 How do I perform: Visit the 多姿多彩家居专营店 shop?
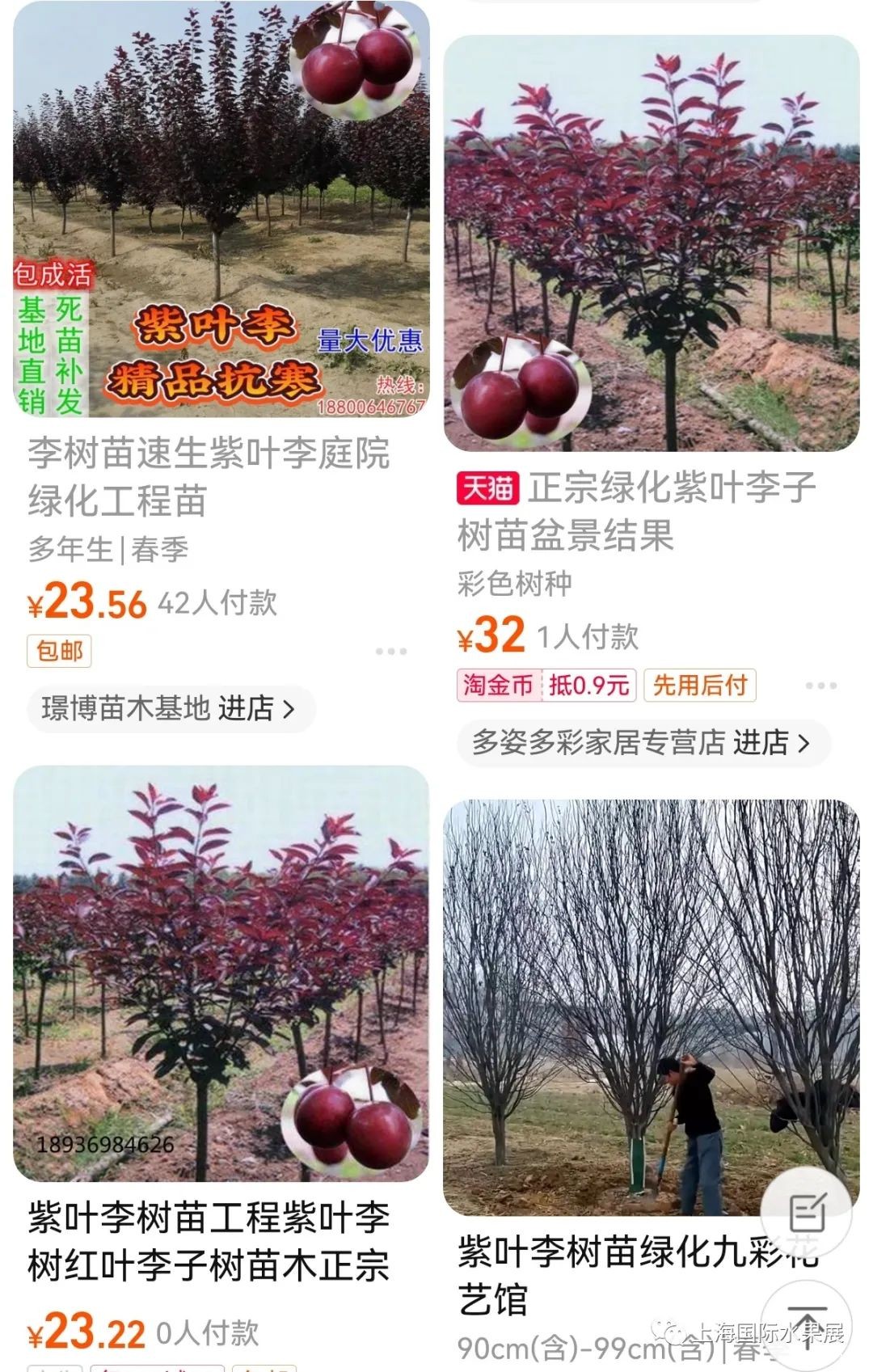pos(640,742)
